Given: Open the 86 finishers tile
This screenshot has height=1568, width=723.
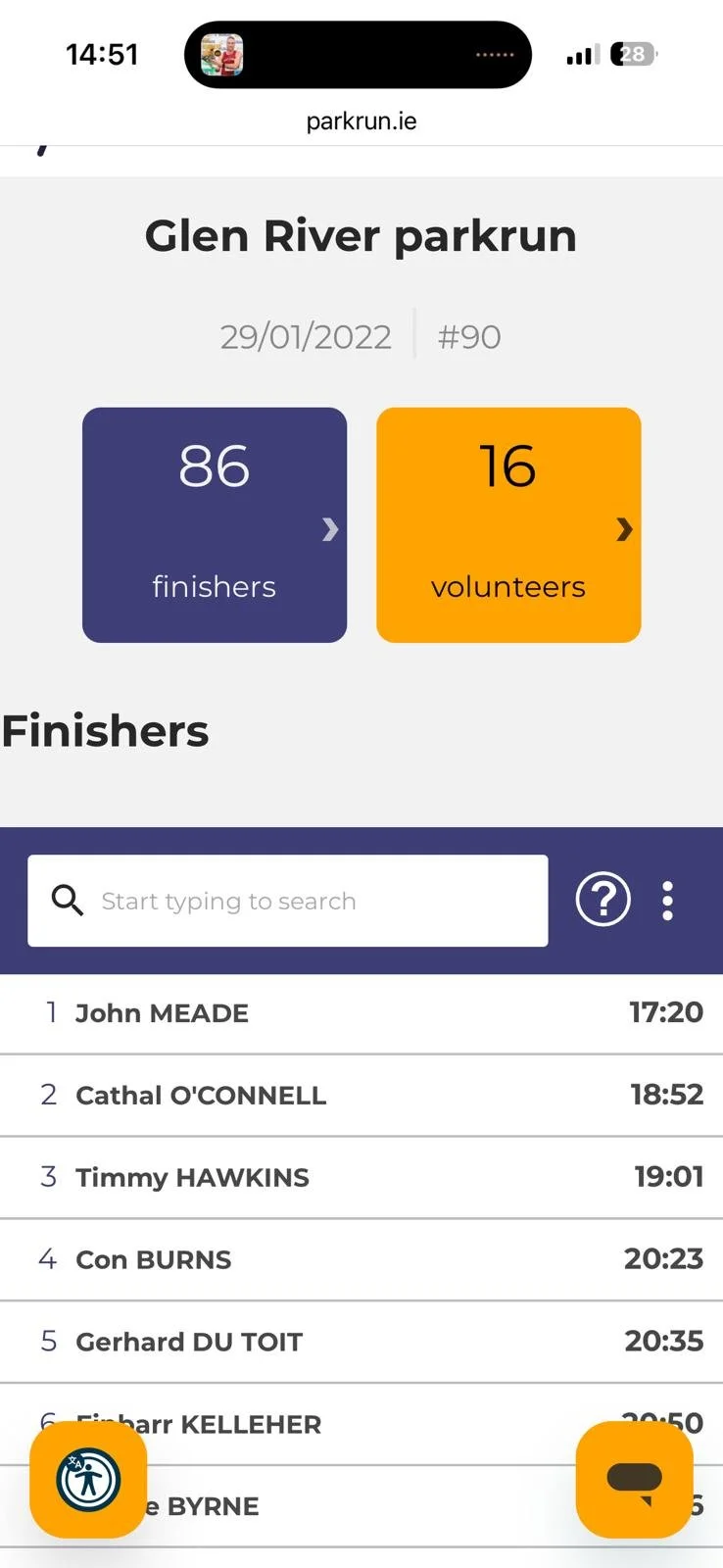Looking at the screenshot, I should coord(215,525).
